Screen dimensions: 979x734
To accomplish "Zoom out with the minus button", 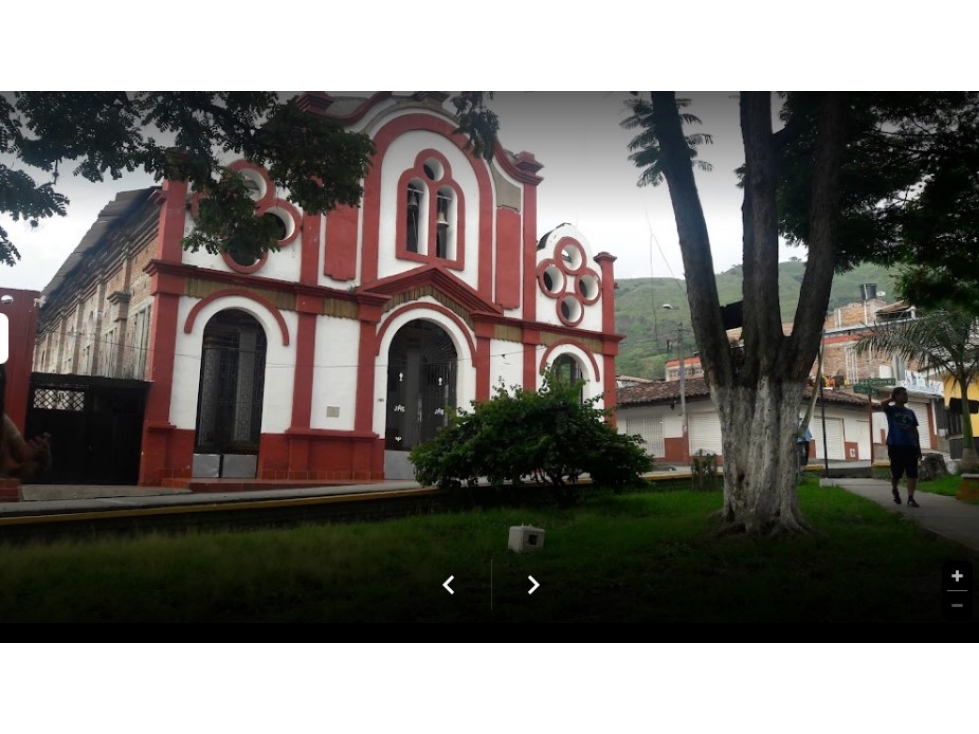I will tap(957, 605).
